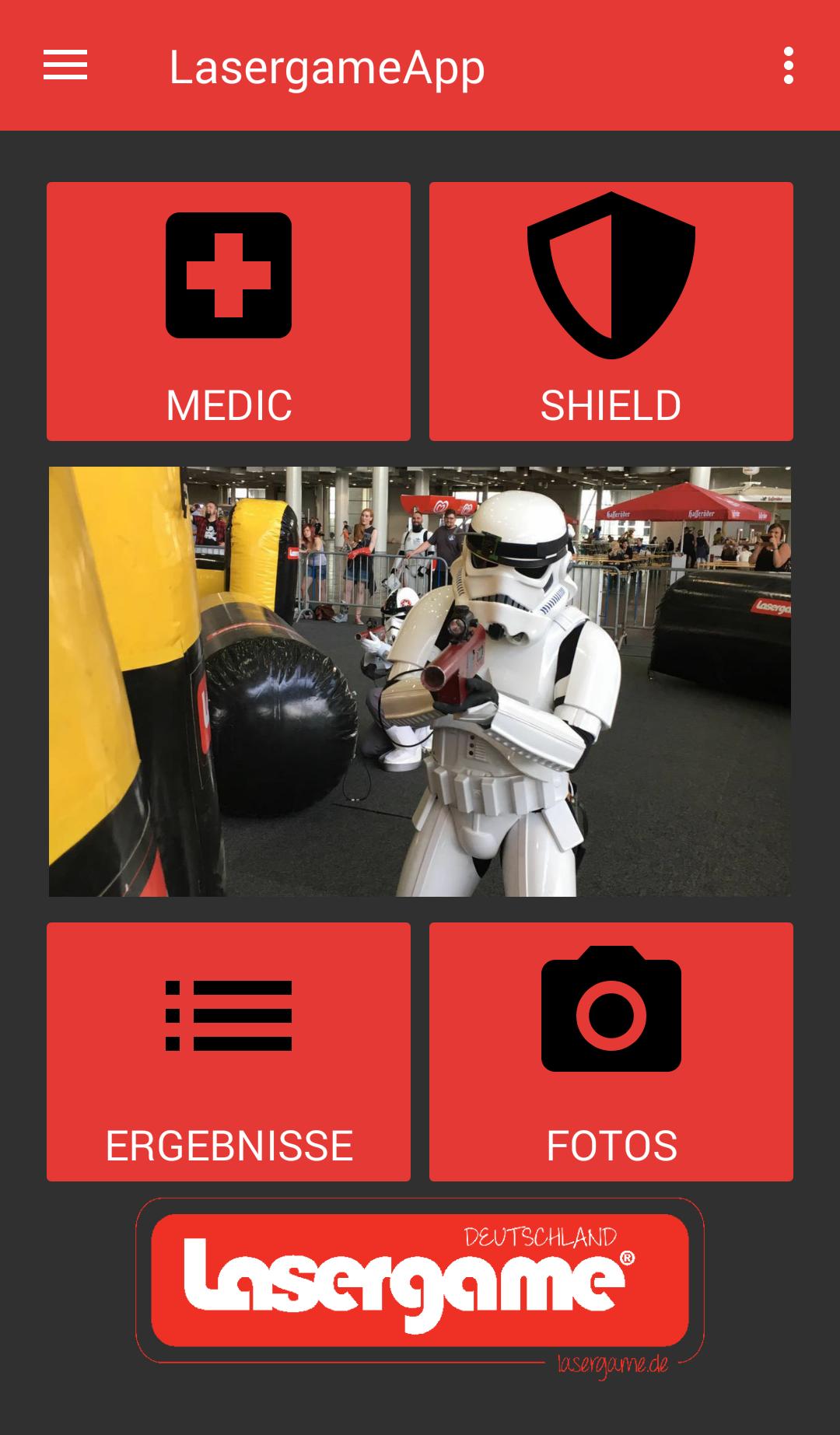Open the Fotos section
The image size is (840, 1435).
coord(611,1052)
